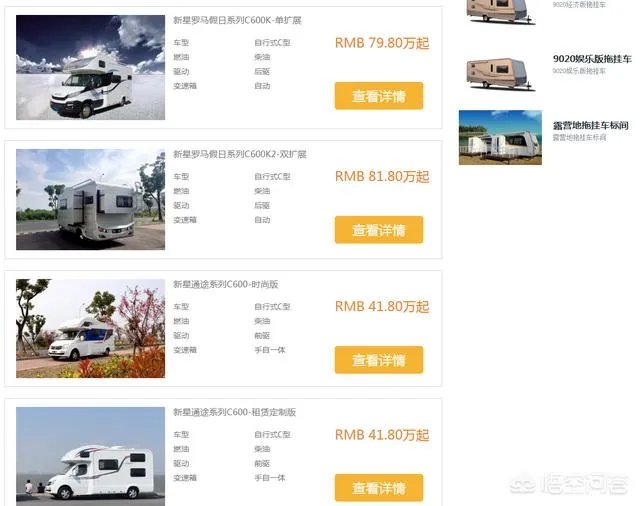Open the C600K-单扩展 RV photo
The height and width of the screenshot is (506, 640).
[90, 68]
